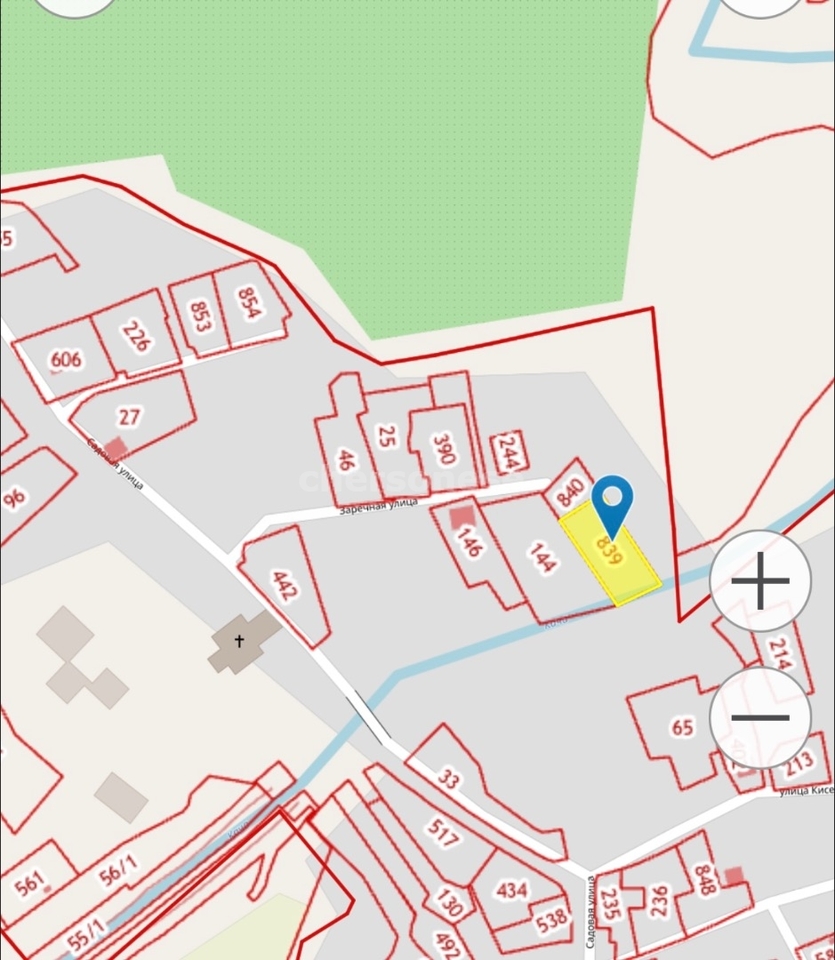Image resolution: width=835 pixels, height=960 pixels.
Task: Select parcel 442 on the map
Action: (x=285, y=583)
